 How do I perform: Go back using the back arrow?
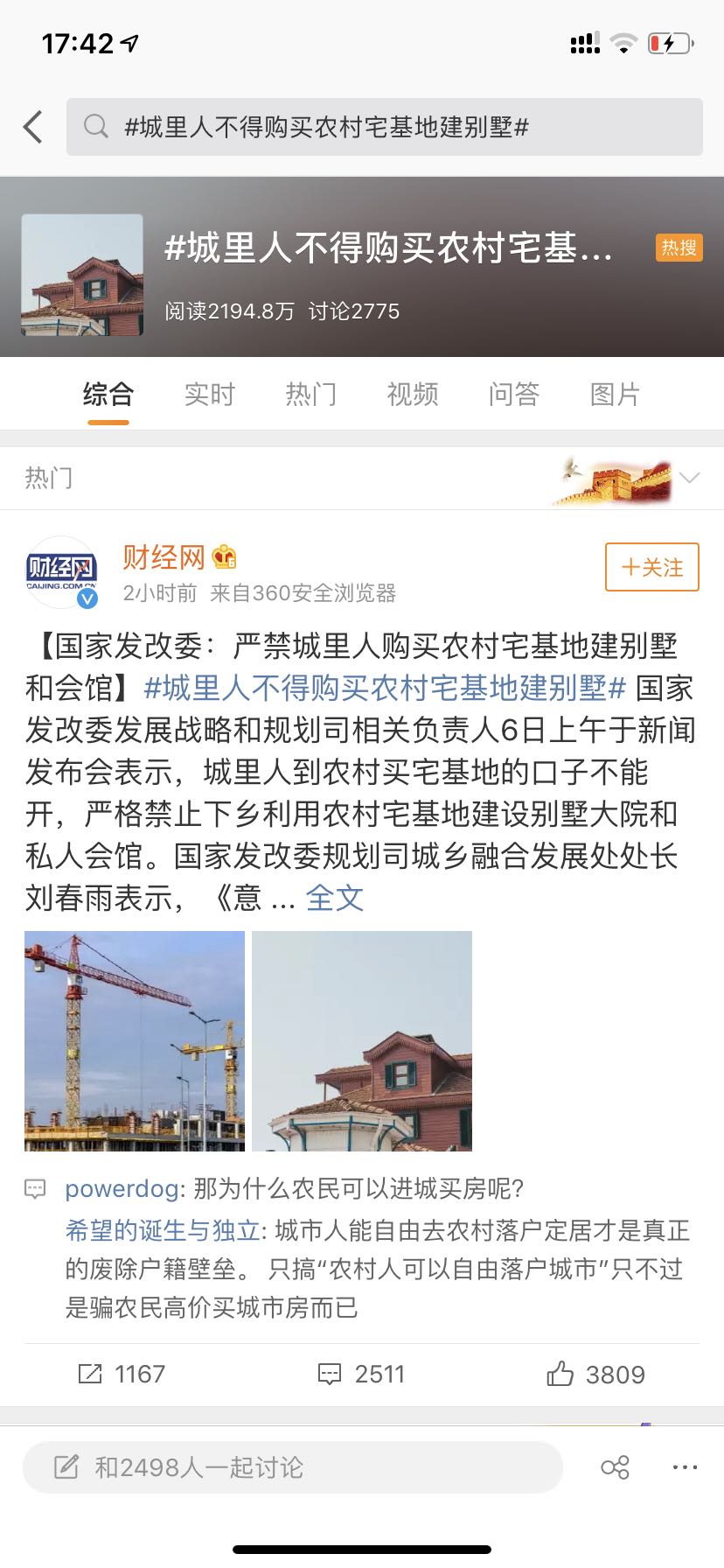click(x=33, y=127)
